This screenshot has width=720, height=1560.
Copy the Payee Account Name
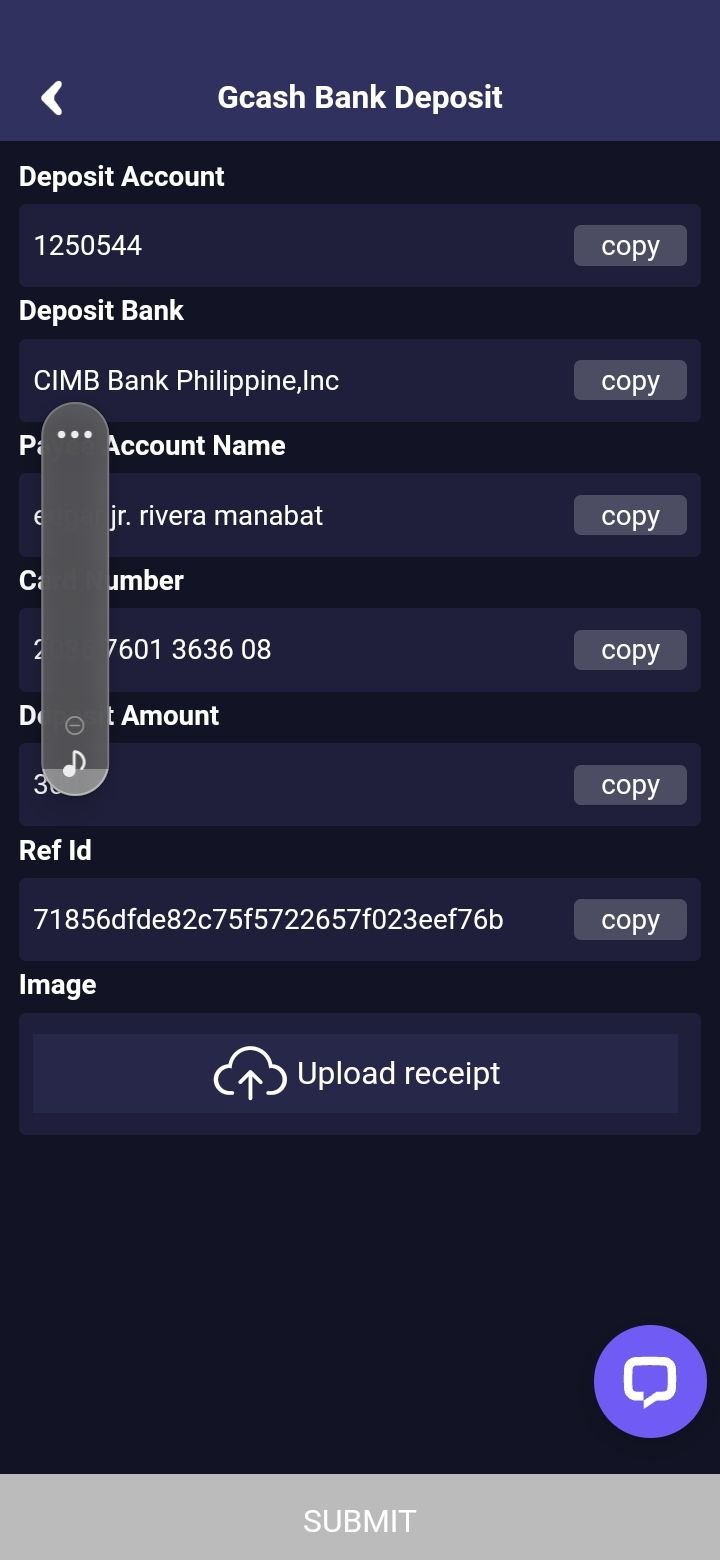click(x=630, y=515)
